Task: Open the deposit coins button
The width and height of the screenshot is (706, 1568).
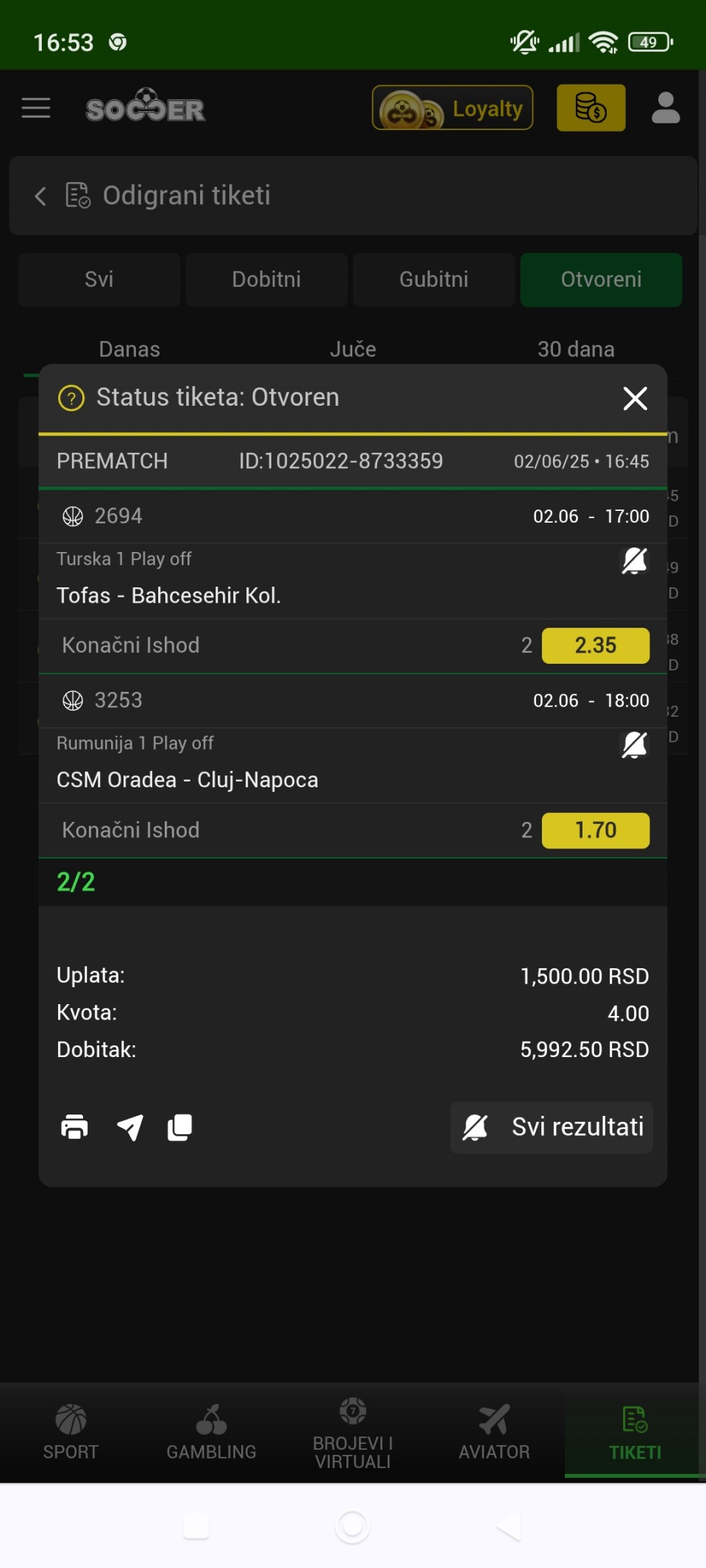Action: coord(591,108)
